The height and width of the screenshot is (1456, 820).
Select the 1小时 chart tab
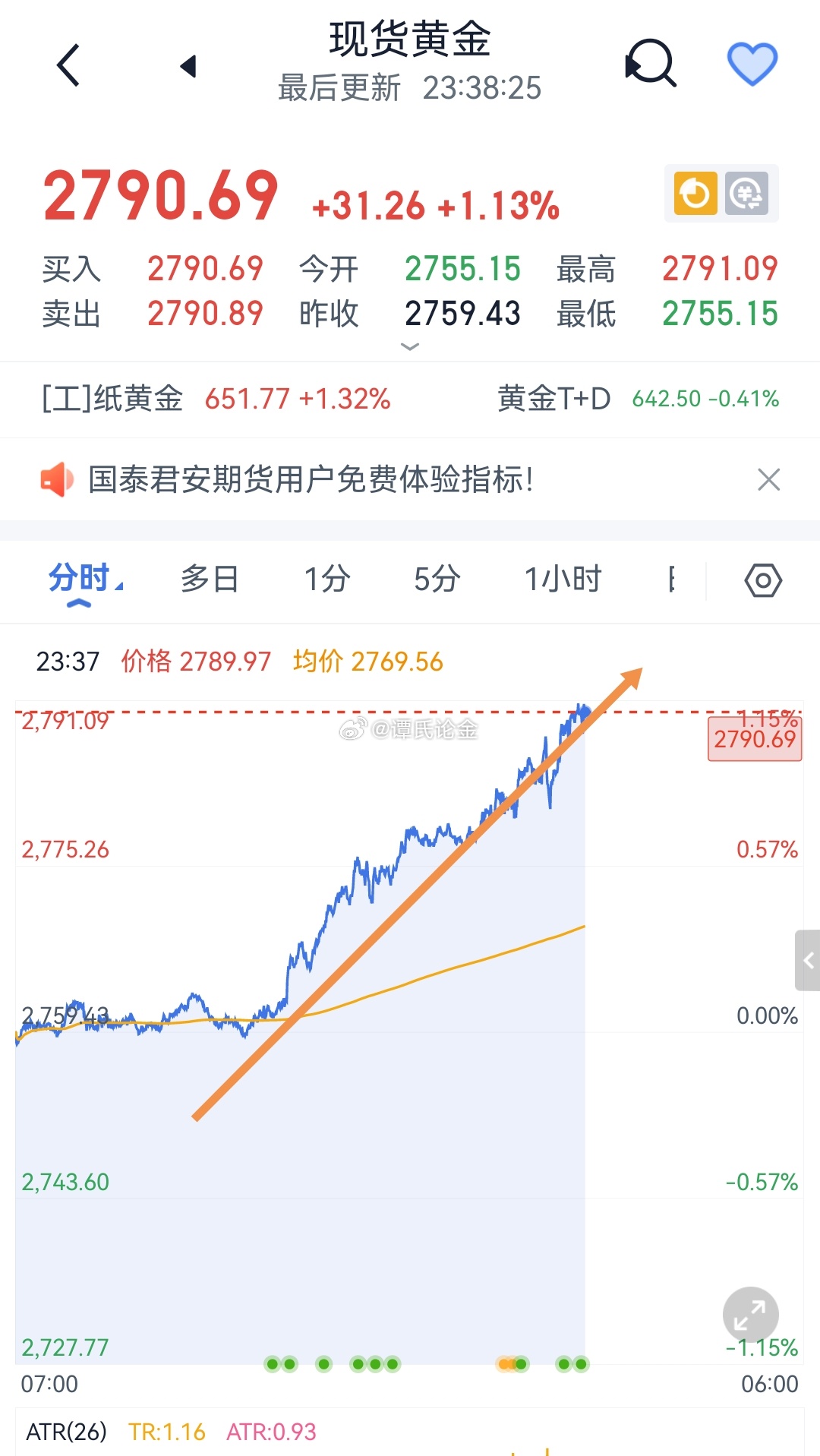pyautogui.click(x=563, y=579)
